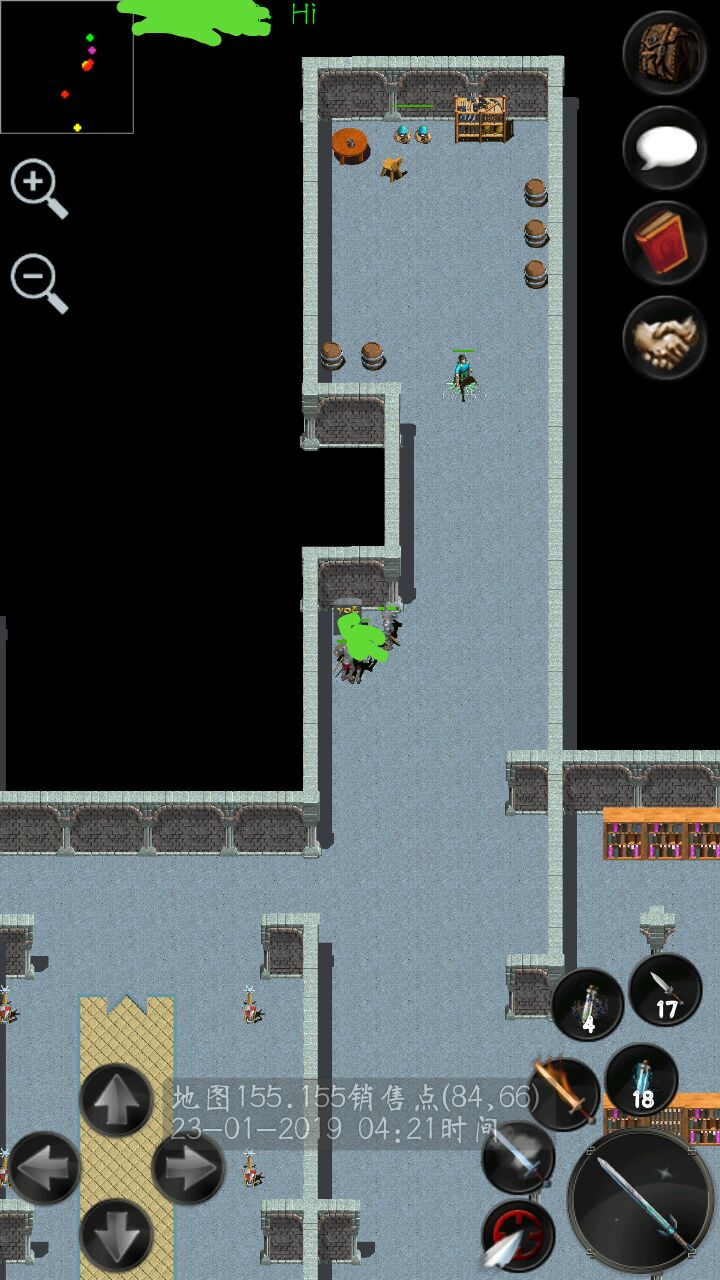
Task: Zoom out the map view
Action: [x=38, y=284]
